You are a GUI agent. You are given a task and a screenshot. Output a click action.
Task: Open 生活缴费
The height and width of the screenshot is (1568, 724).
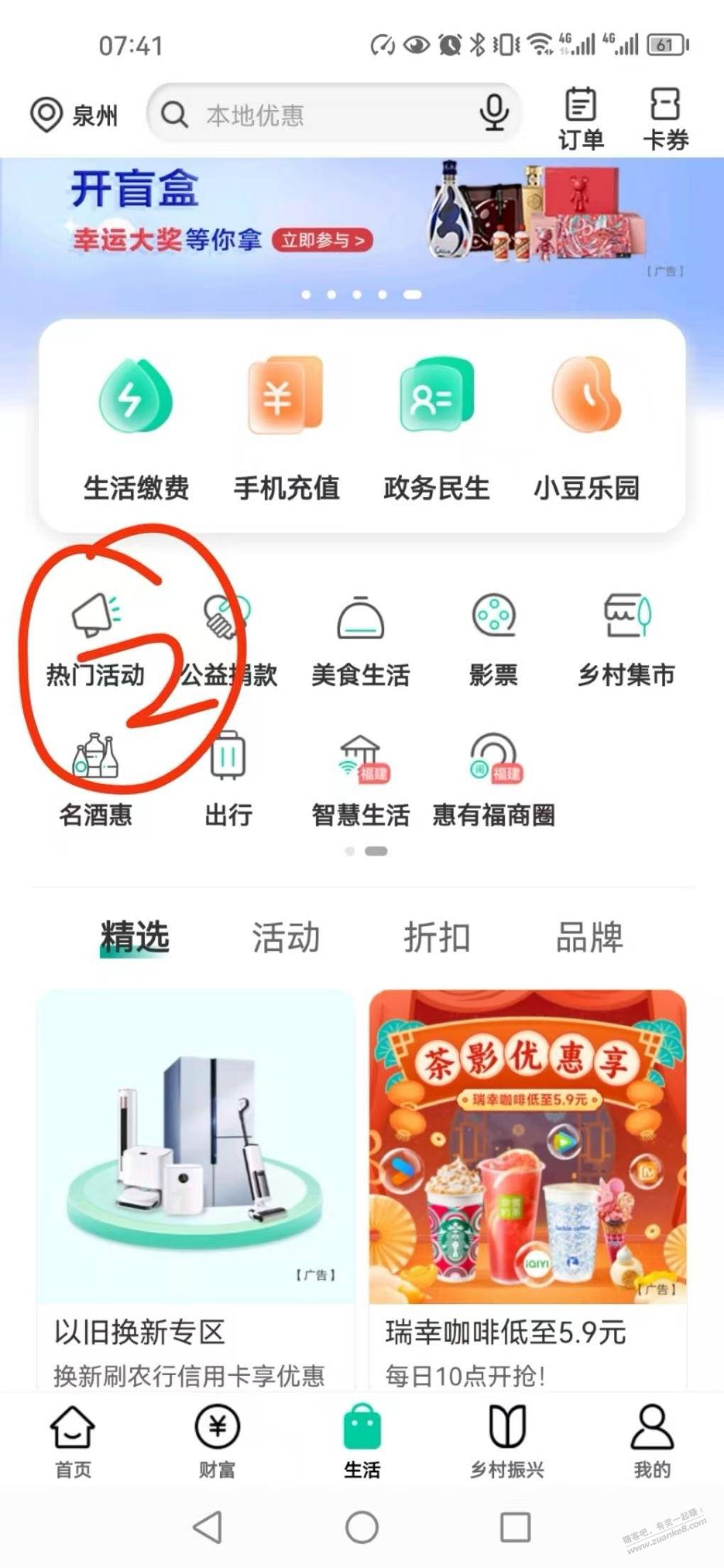(136, 427)
